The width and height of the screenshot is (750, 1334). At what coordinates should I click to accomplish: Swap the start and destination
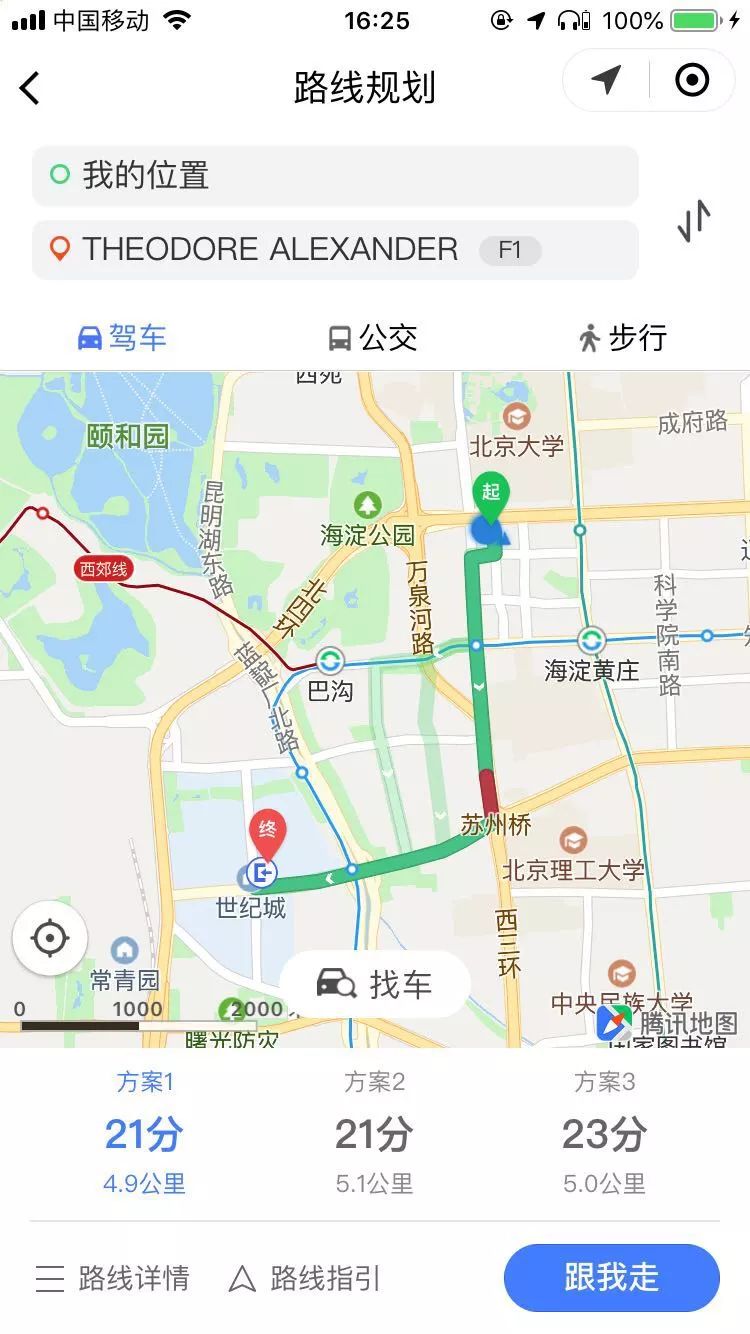tap(694, 221)
